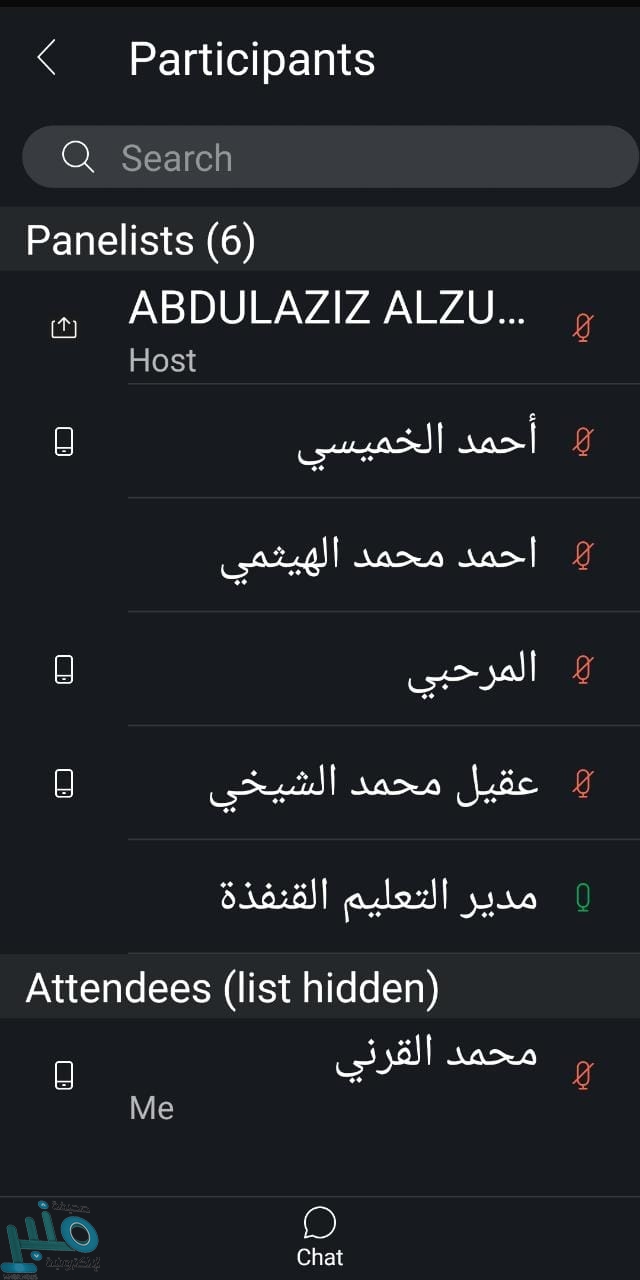Go back from the Participants screen
The width and height of the screenshot is (640, 1280).
click(46, 58)
